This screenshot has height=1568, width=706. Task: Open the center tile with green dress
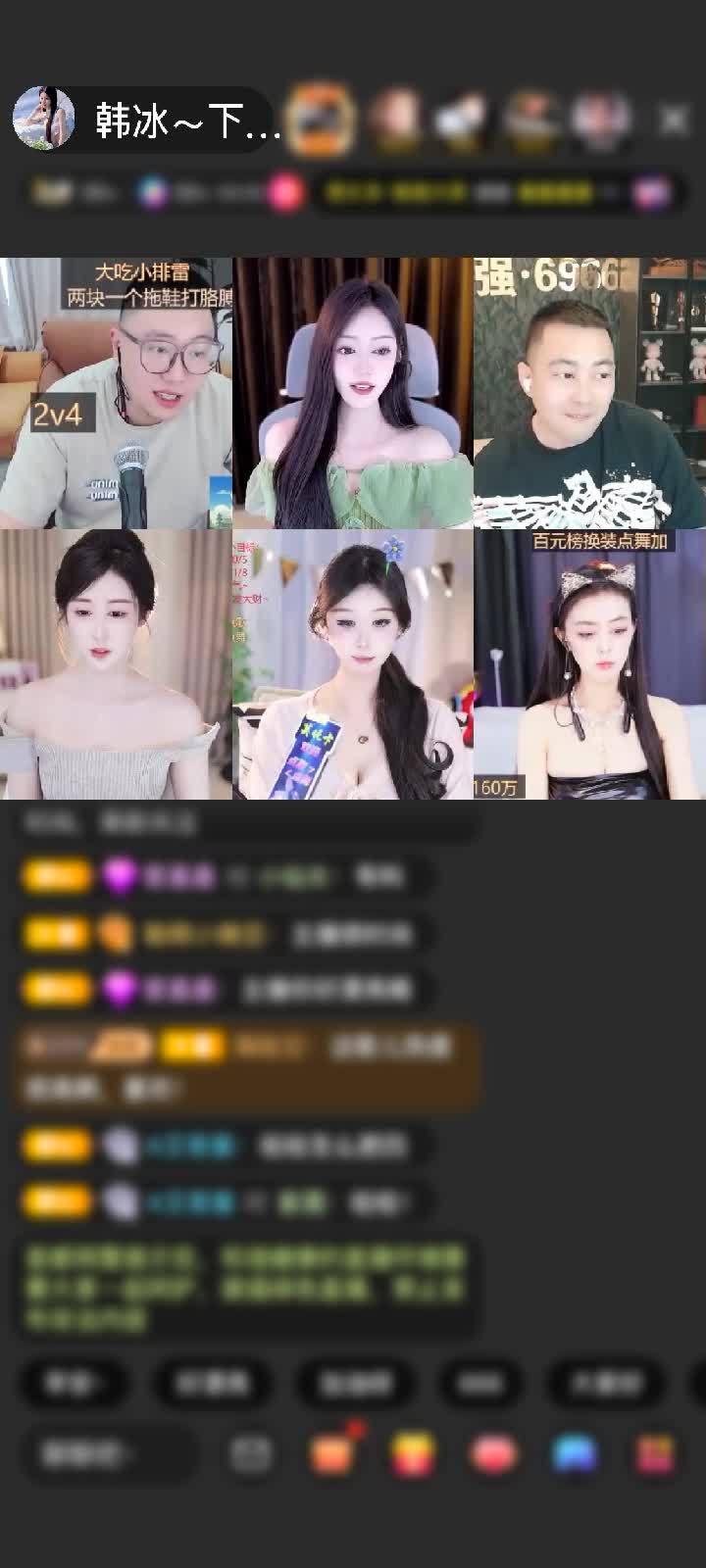coord(353,393)
